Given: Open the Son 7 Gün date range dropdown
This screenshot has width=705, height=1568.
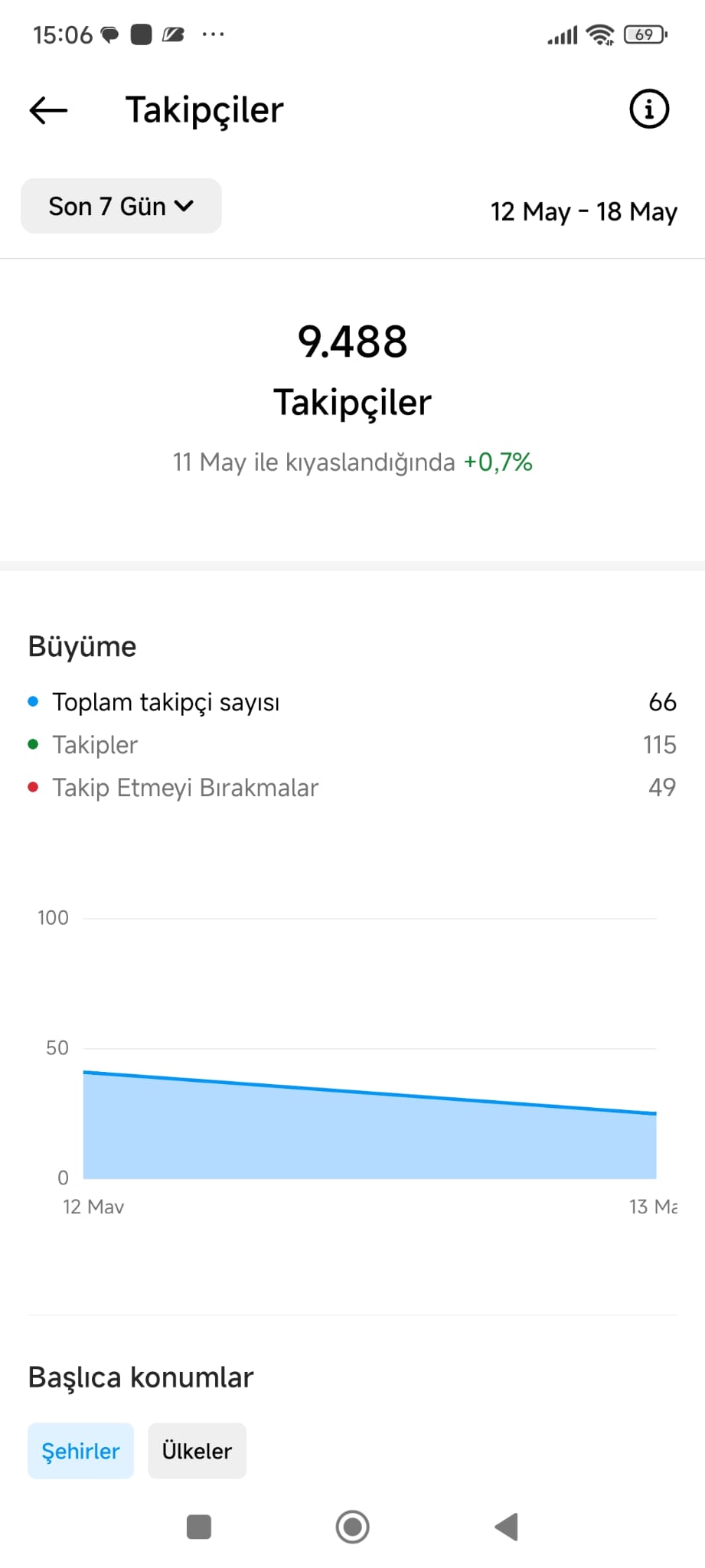Looking at the screenshot, I should [x=121, y=206].
